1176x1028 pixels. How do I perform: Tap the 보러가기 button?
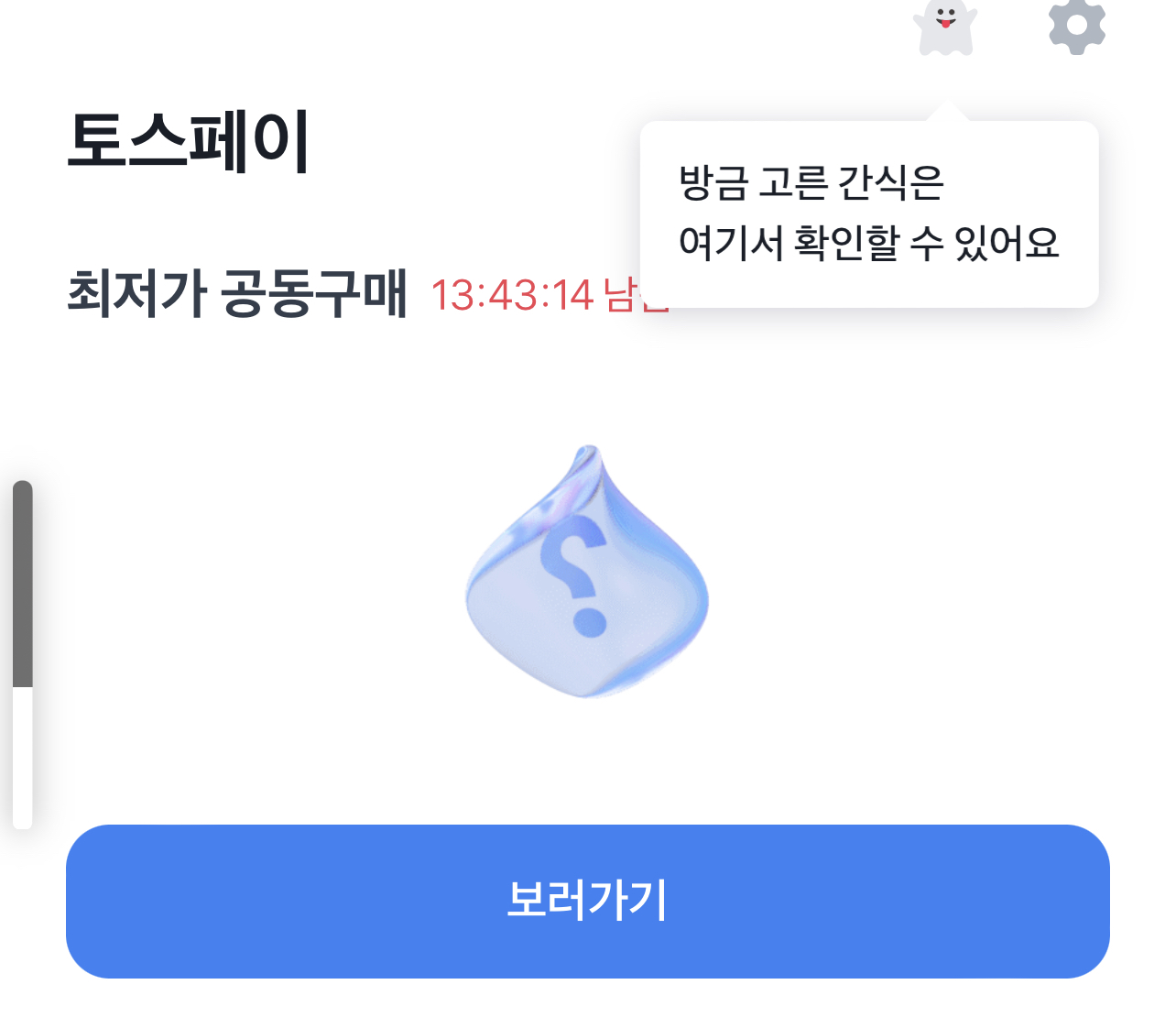point(587,901)
